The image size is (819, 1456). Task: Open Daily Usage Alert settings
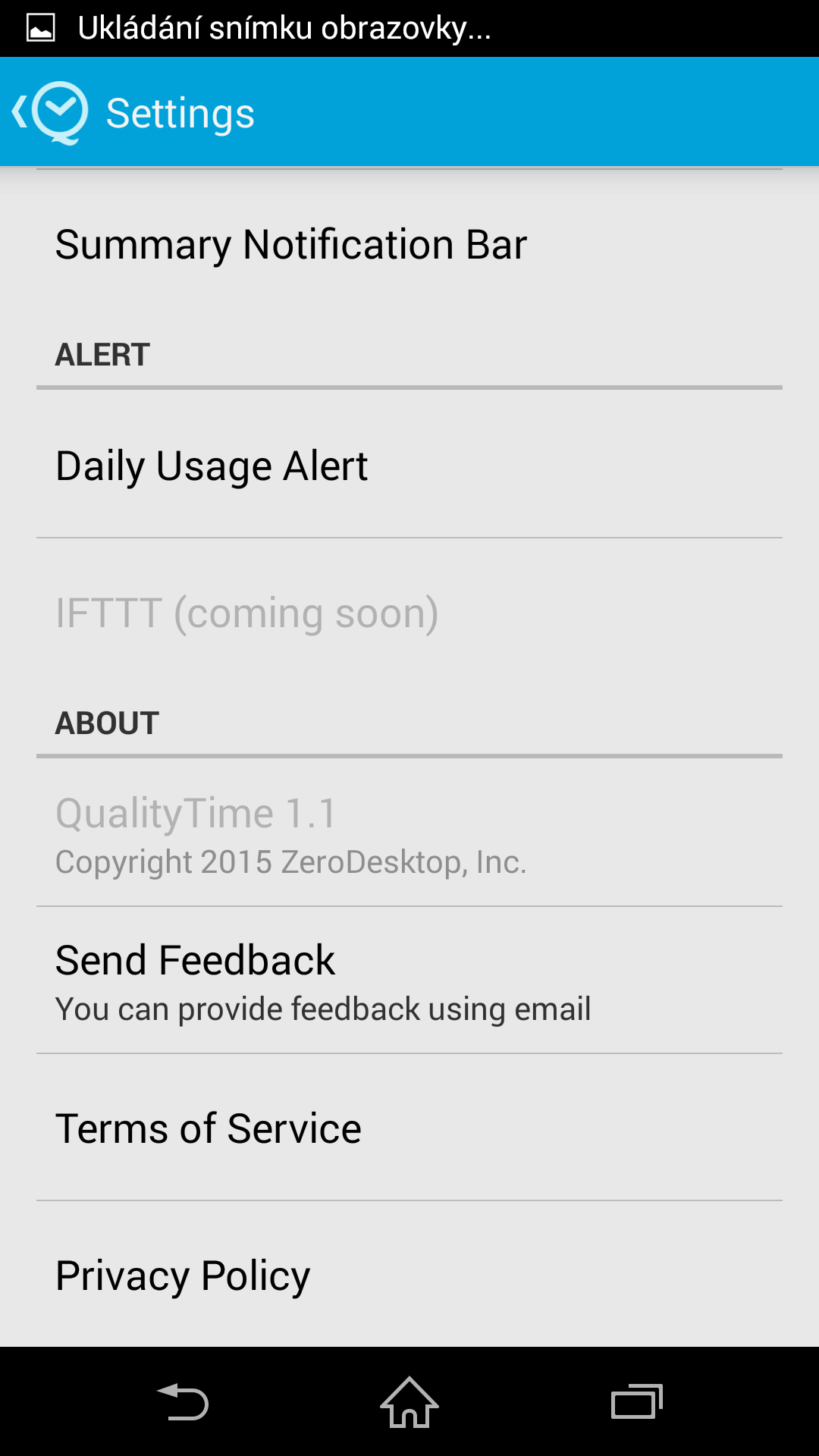(x=409, y=465)
